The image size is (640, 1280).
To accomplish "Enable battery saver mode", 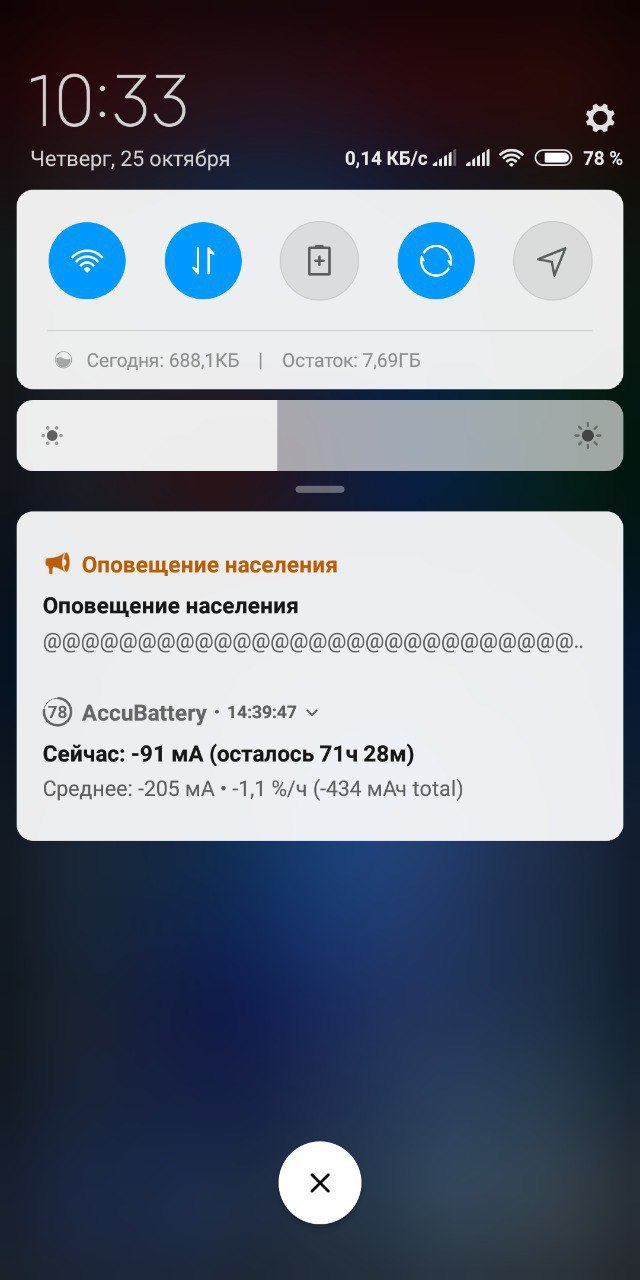I will [319, 261].
